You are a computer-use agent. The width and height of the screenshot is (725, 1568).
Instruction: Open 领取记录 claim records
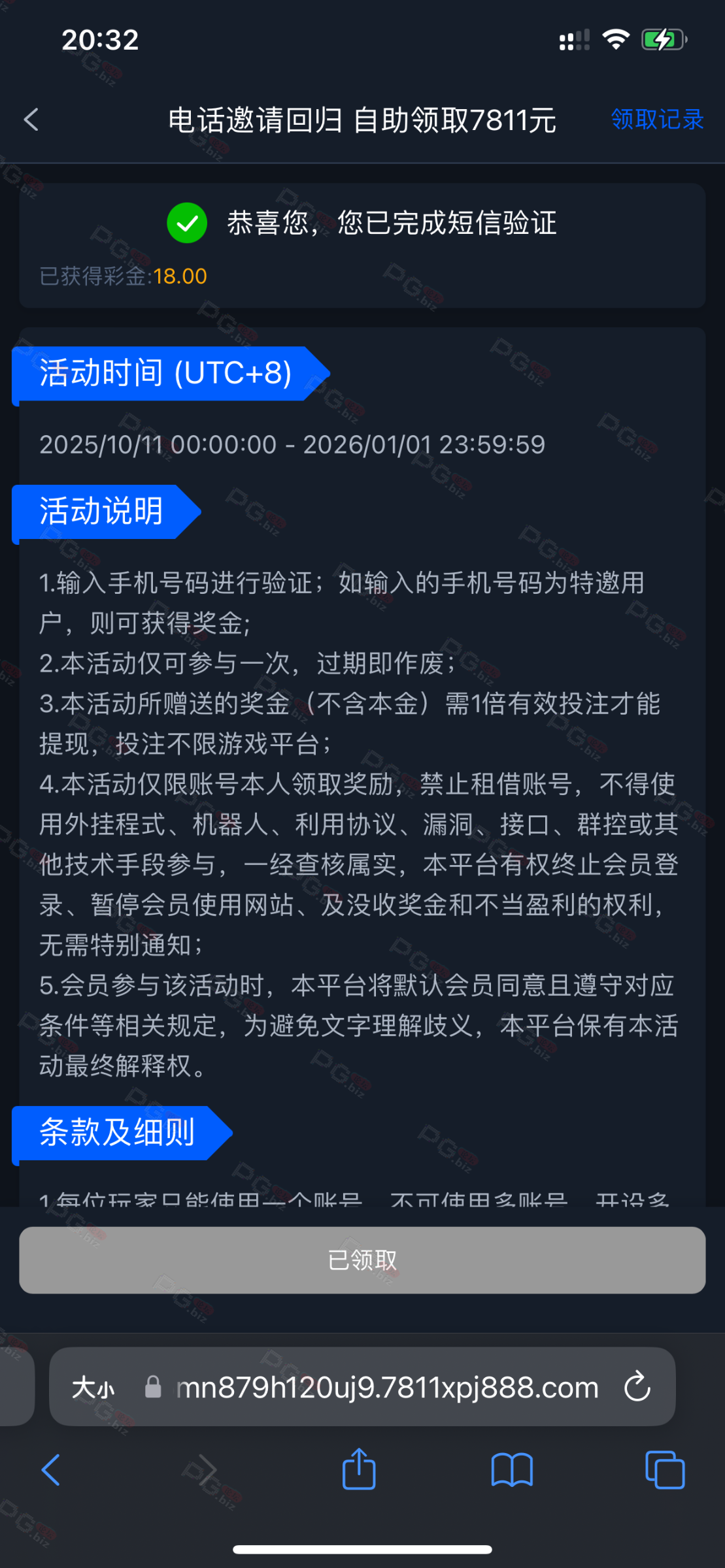(x=656, y=120)
